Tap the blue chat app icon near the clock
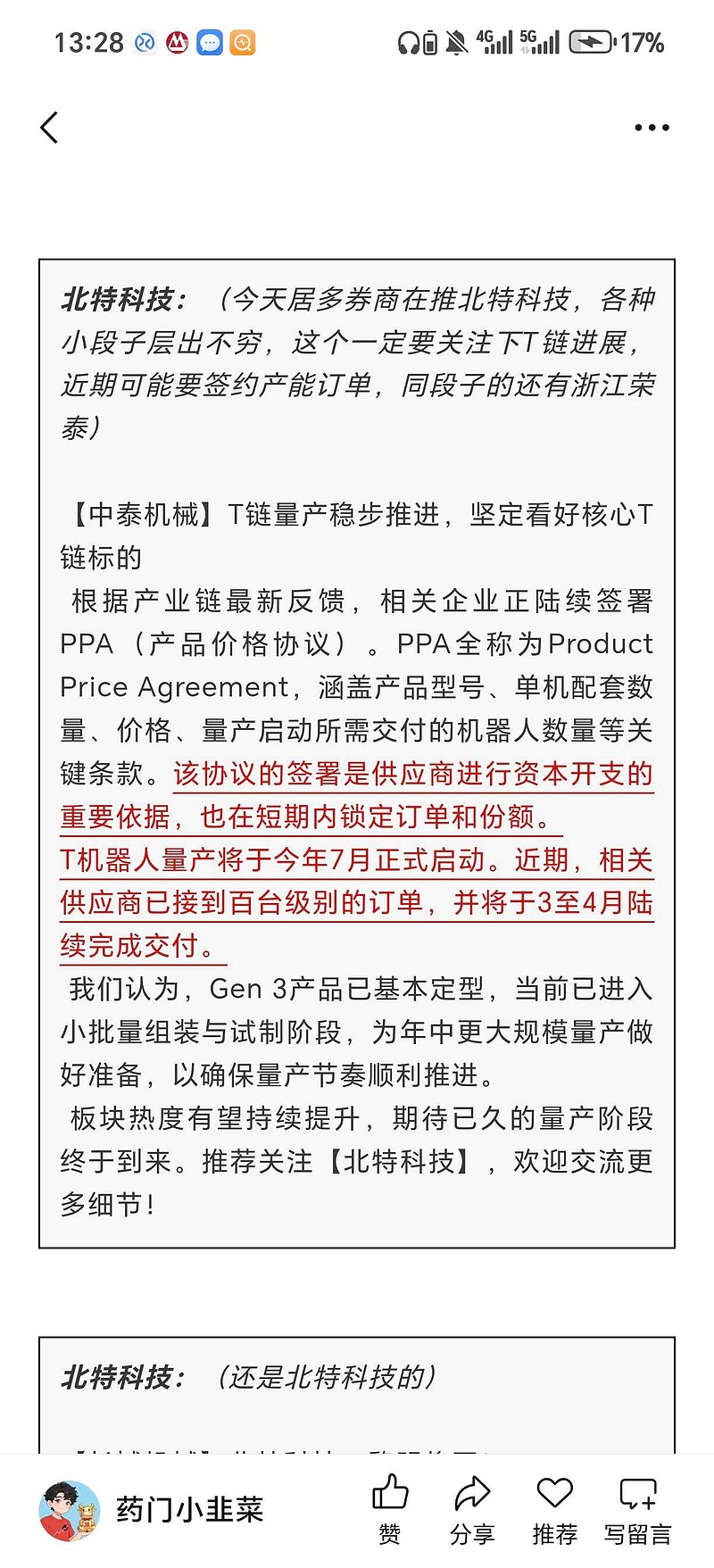Screen dimensions: 714x1568 tap(209, 42)
